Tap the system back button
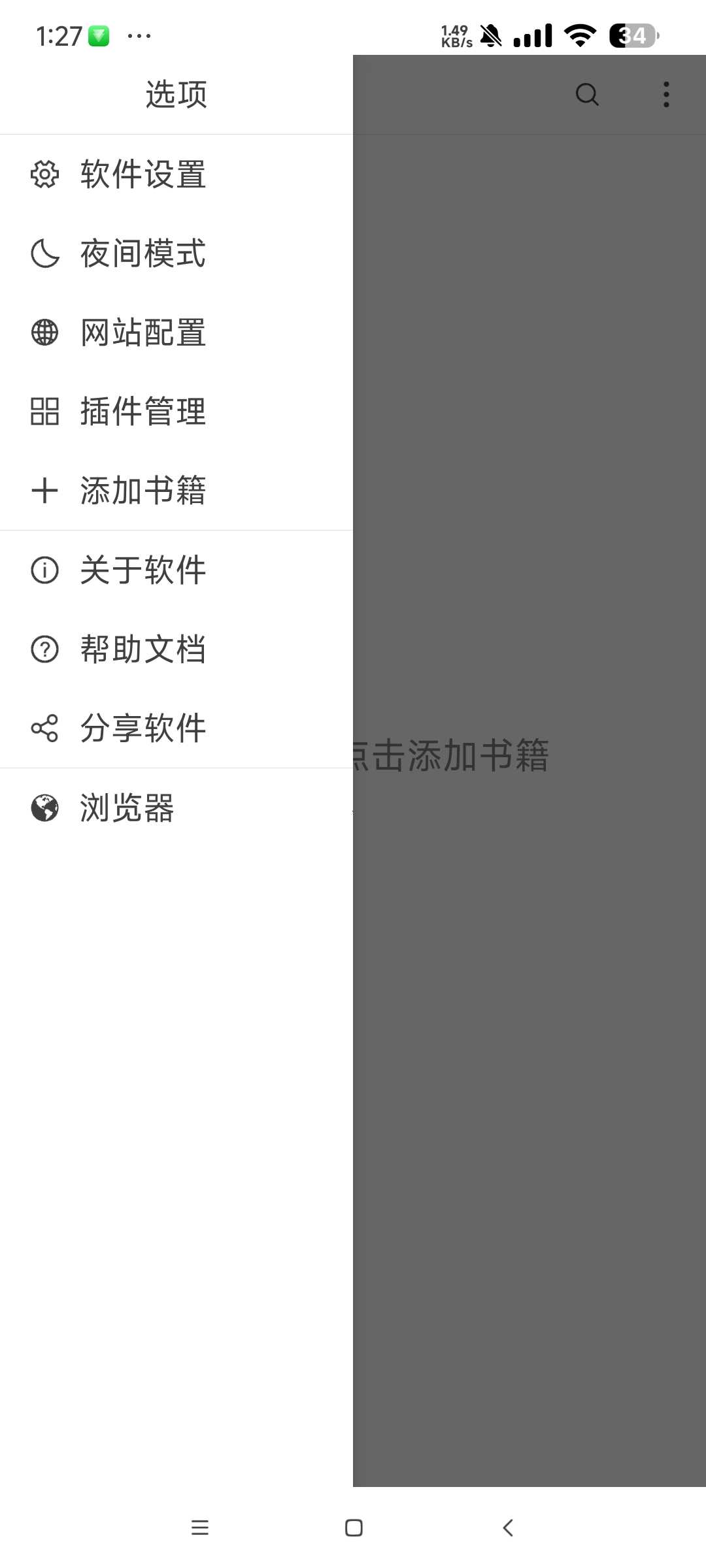The height and width of the screenshot is (1568, 706). (508, 1527)
